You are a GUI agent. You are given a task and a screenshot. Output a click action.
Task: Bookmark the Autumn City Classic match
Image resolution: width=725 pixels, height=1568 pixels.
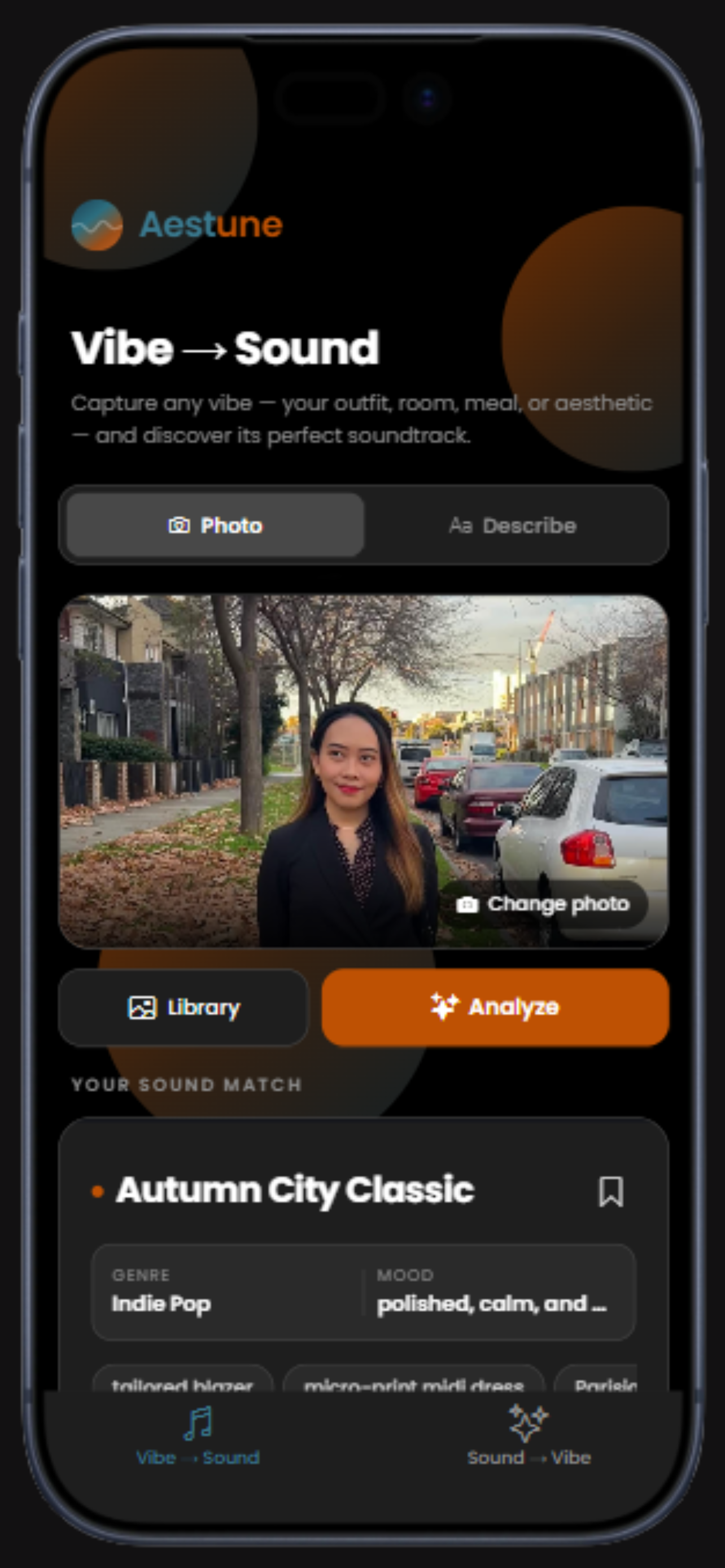(610, 1191)
